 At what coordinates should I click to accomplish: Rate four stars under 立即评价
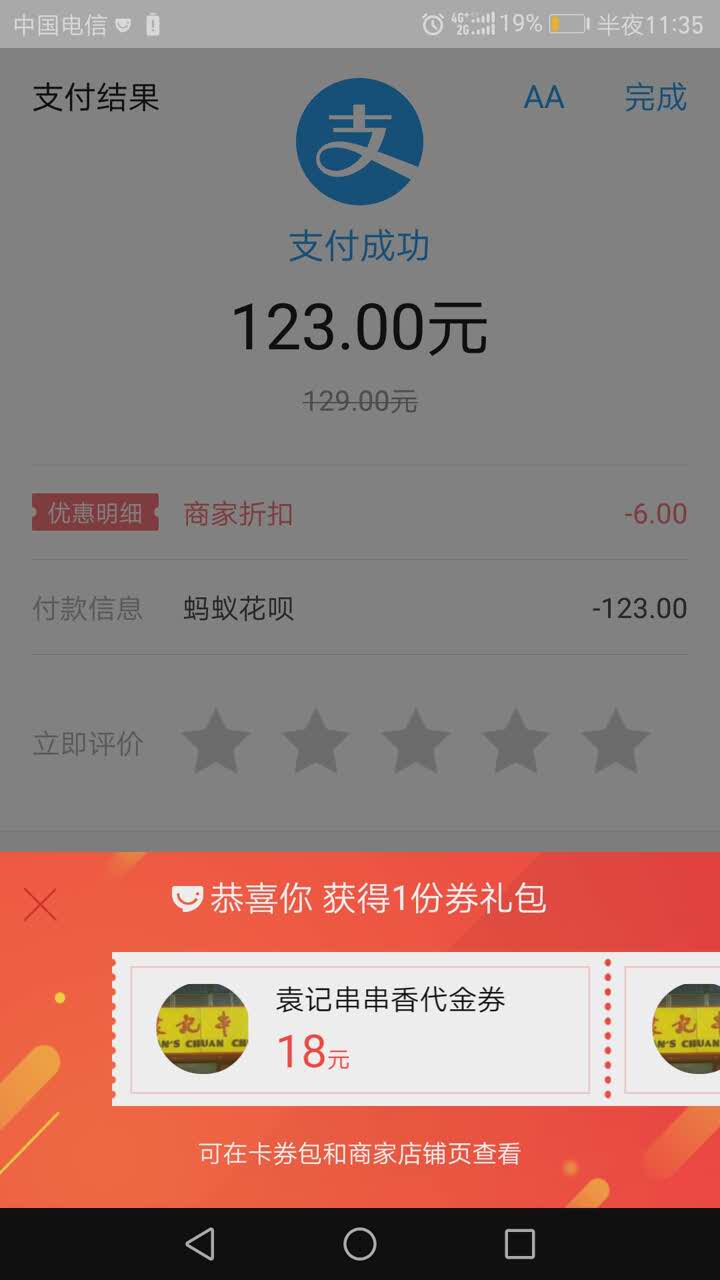pos(515,742)
